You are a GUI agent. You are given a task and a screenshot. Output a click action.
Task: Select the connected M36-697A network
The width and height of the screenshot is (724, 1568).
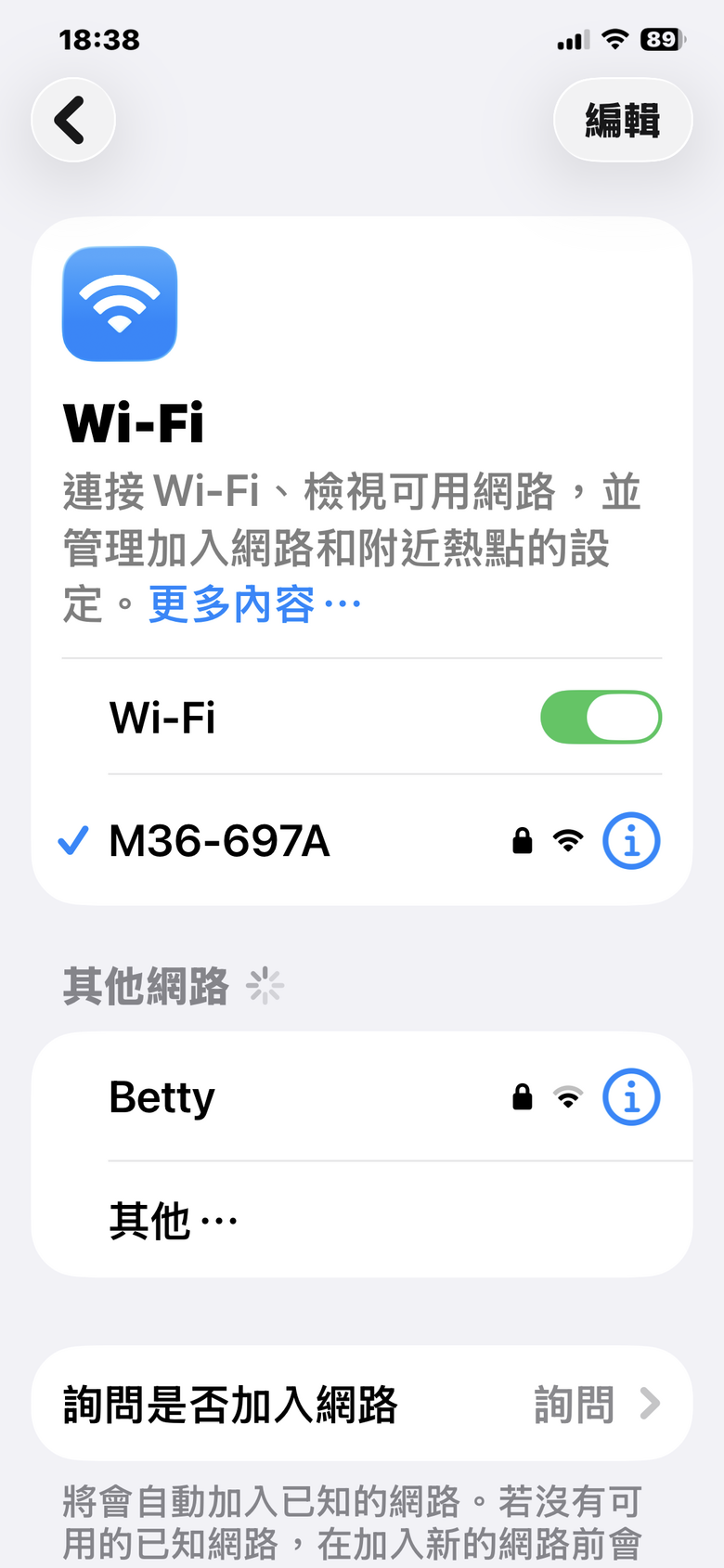tap(219, 841)
